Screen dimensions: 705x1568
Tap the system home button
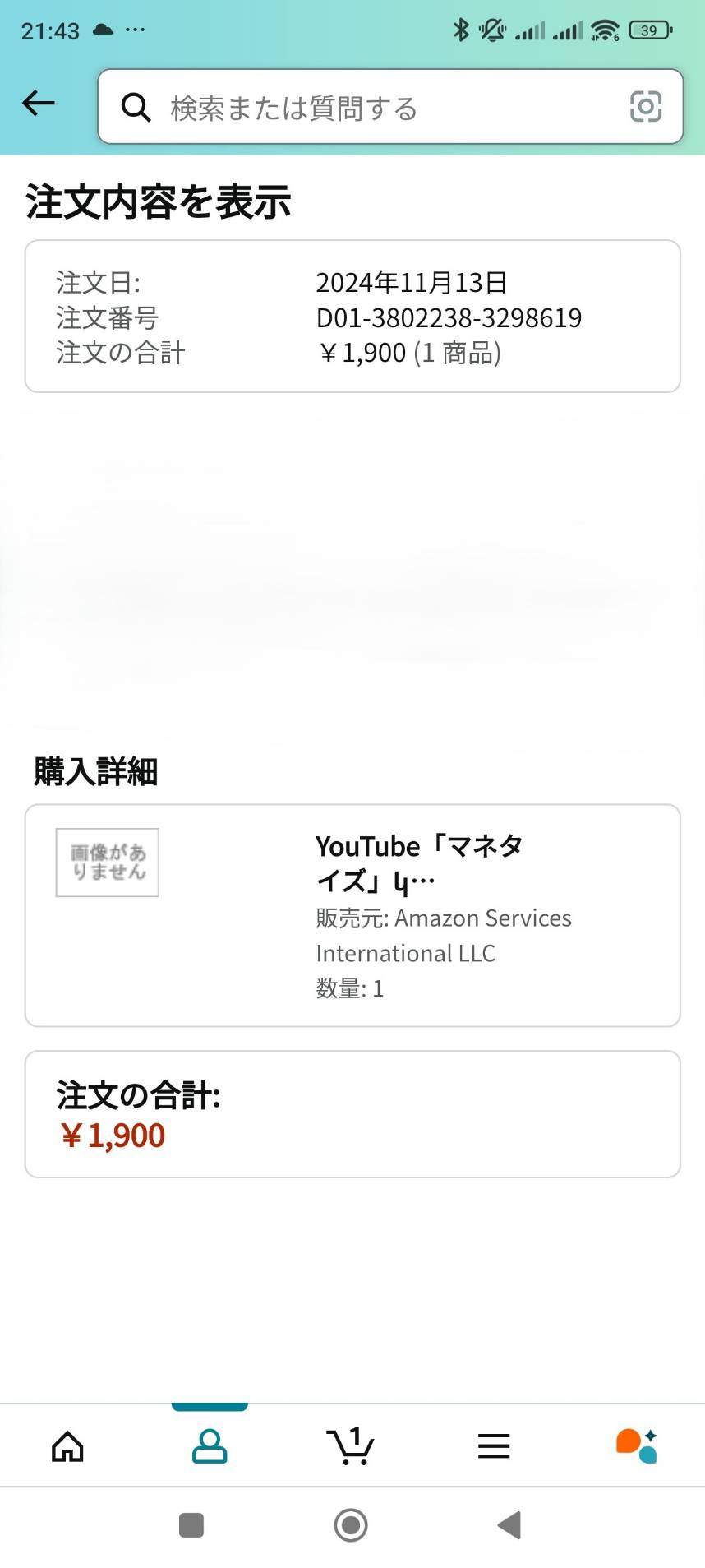click(x=351, y=1525)
